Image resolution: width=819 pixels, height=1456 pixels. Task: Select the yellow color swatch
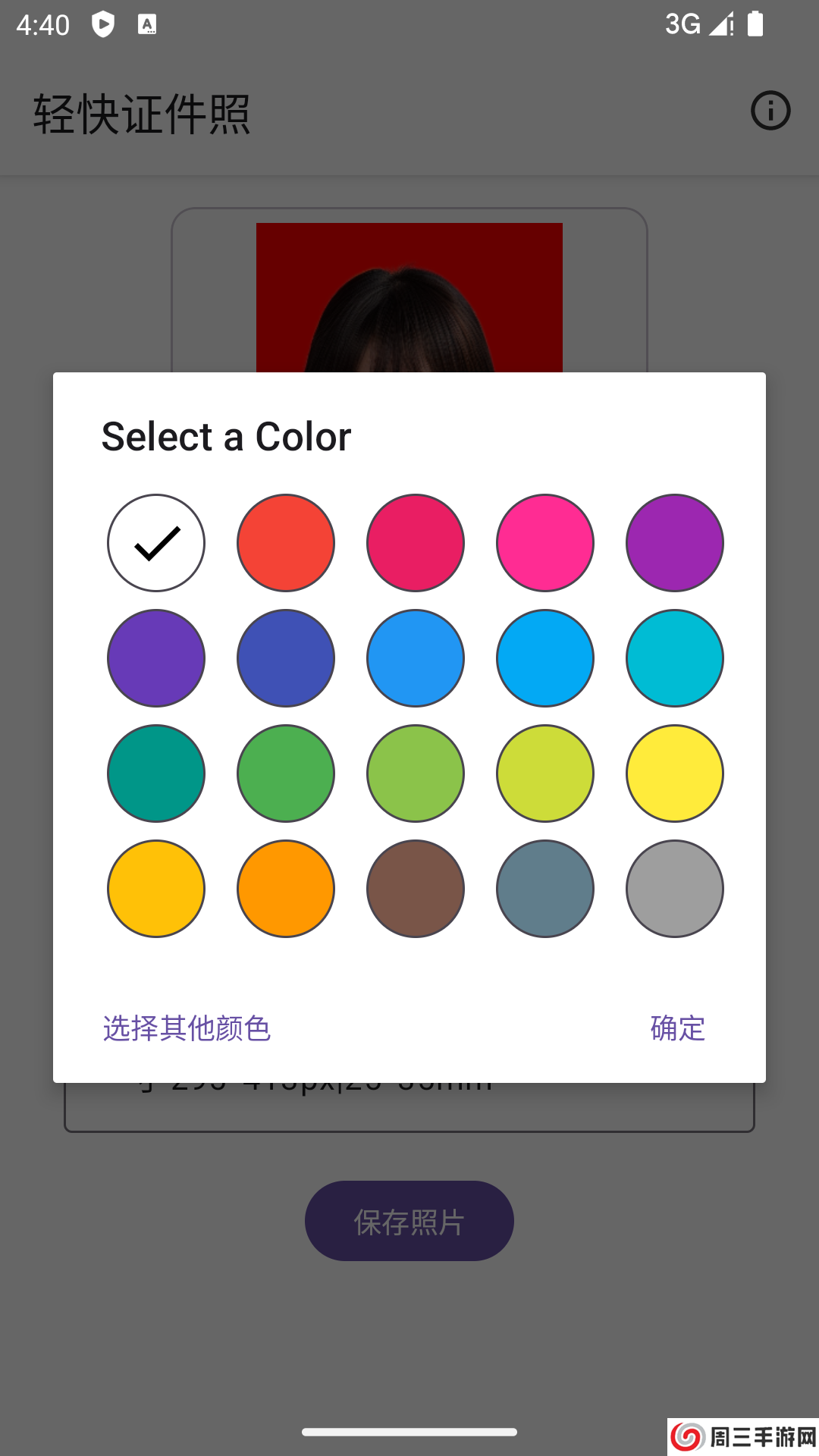[674, 773]
